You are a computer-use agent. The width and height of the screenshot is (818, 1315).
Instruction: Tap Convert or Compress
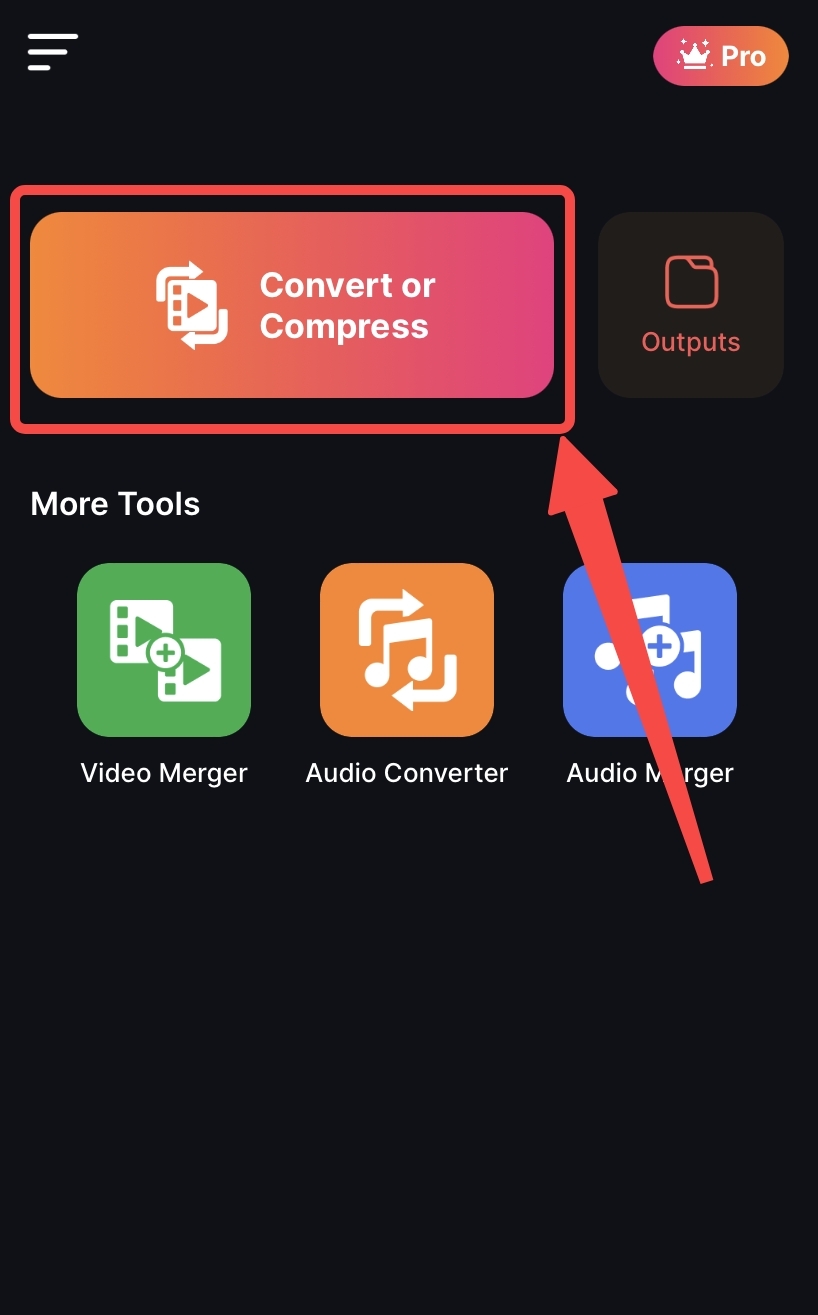coord(292,305)
